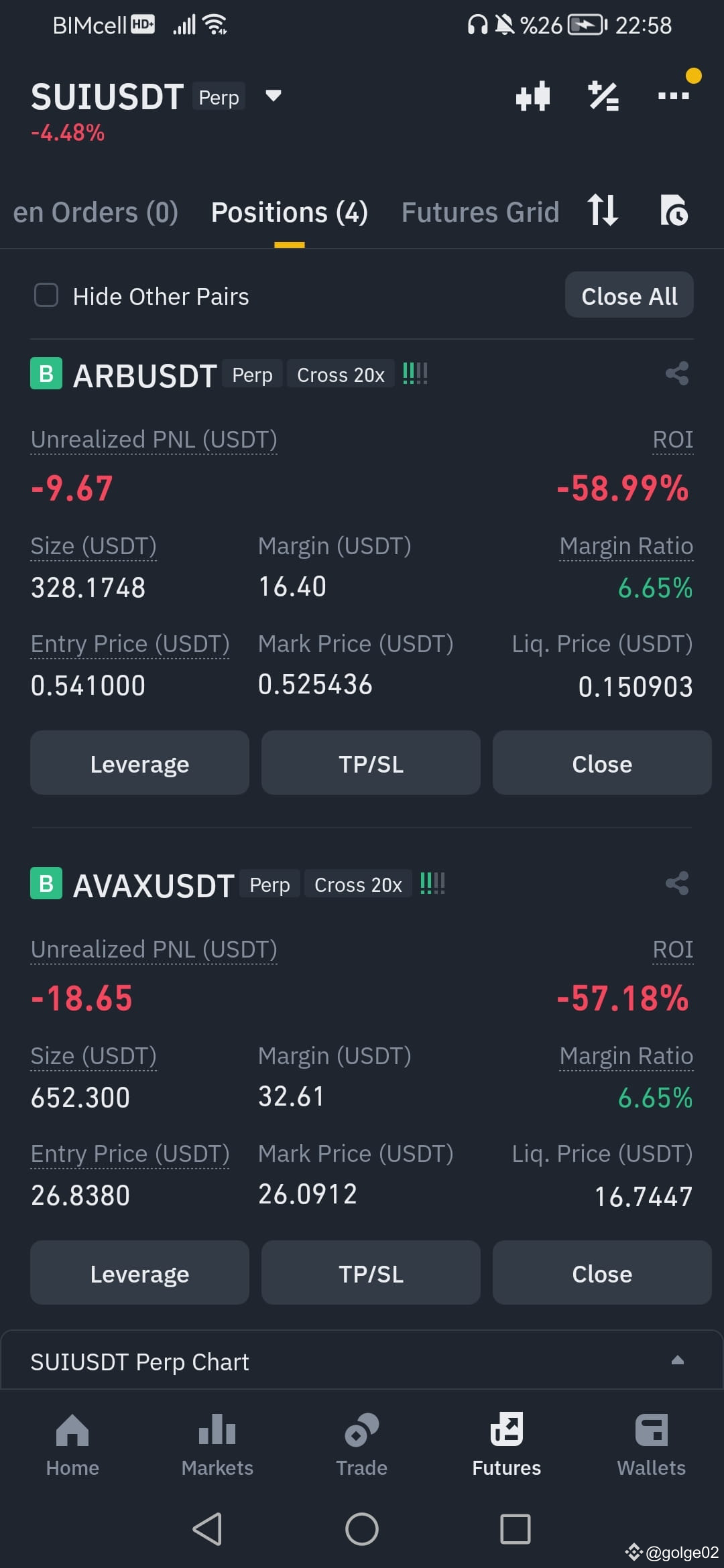Share the AVAXUSDT position card
724x1568 pixels.
(676, 883)
